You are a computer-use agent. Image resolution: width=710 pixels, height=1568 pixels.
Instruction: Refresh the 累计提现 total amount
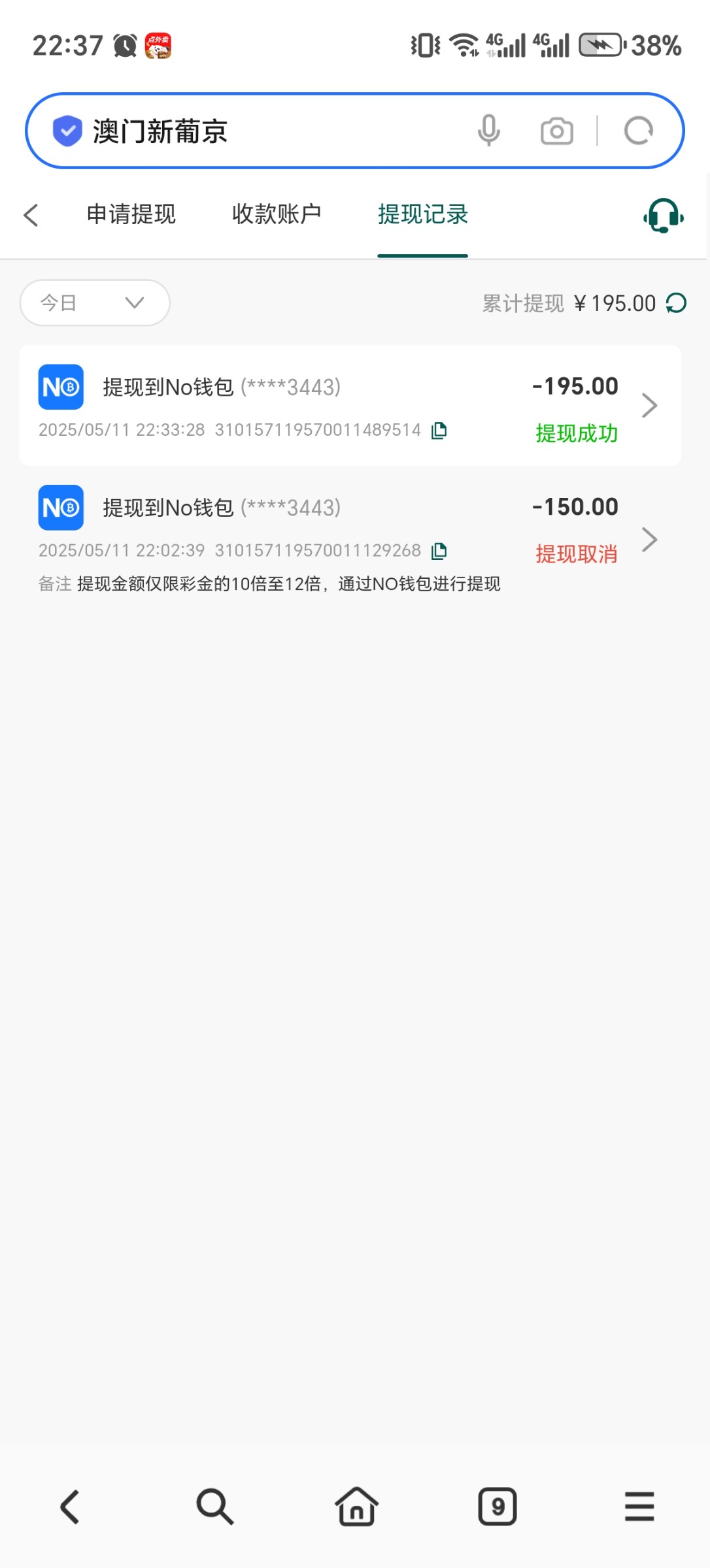point(676,303)
